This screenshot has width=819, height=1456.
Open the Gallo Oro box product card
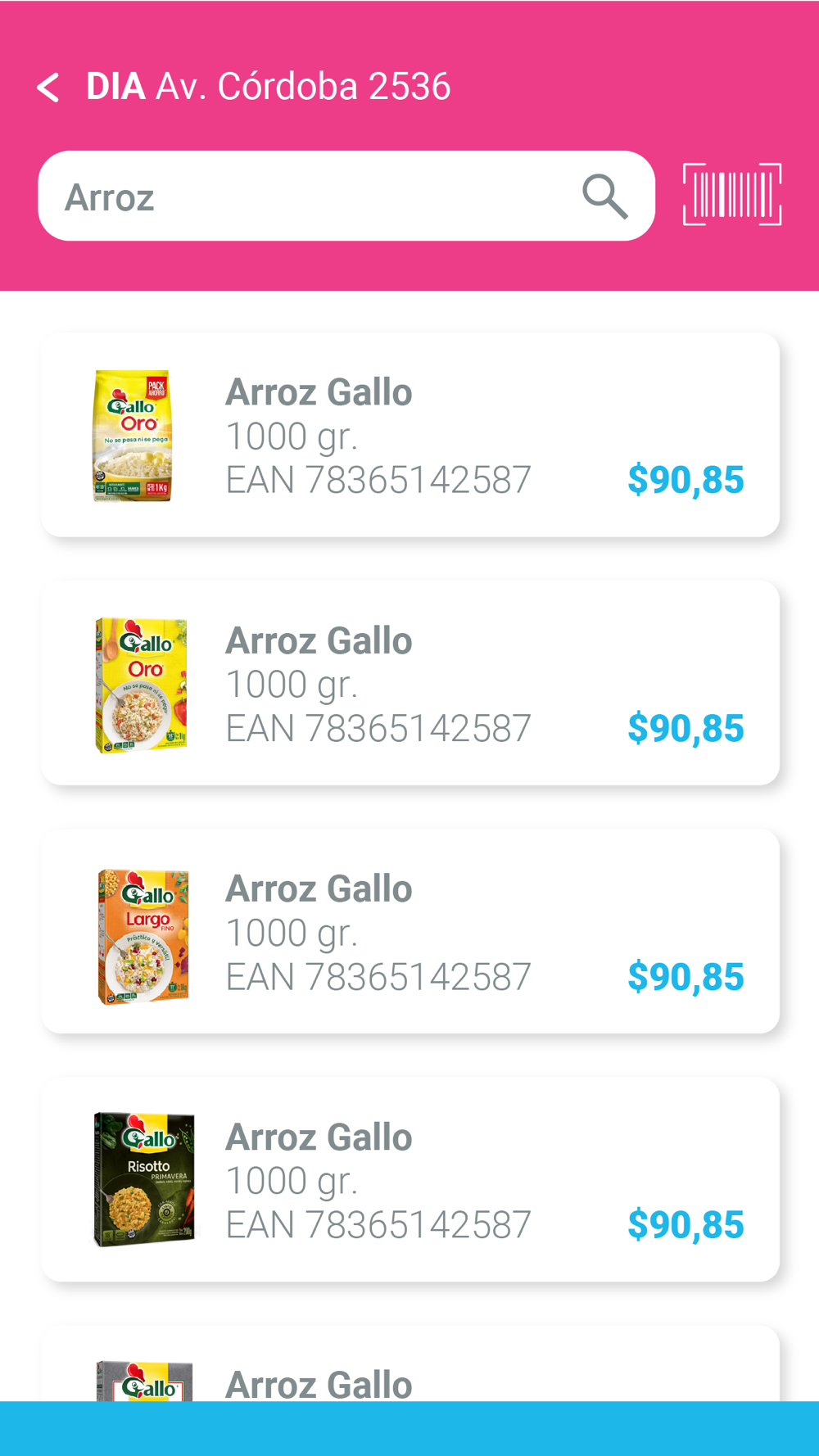[410, 683]
